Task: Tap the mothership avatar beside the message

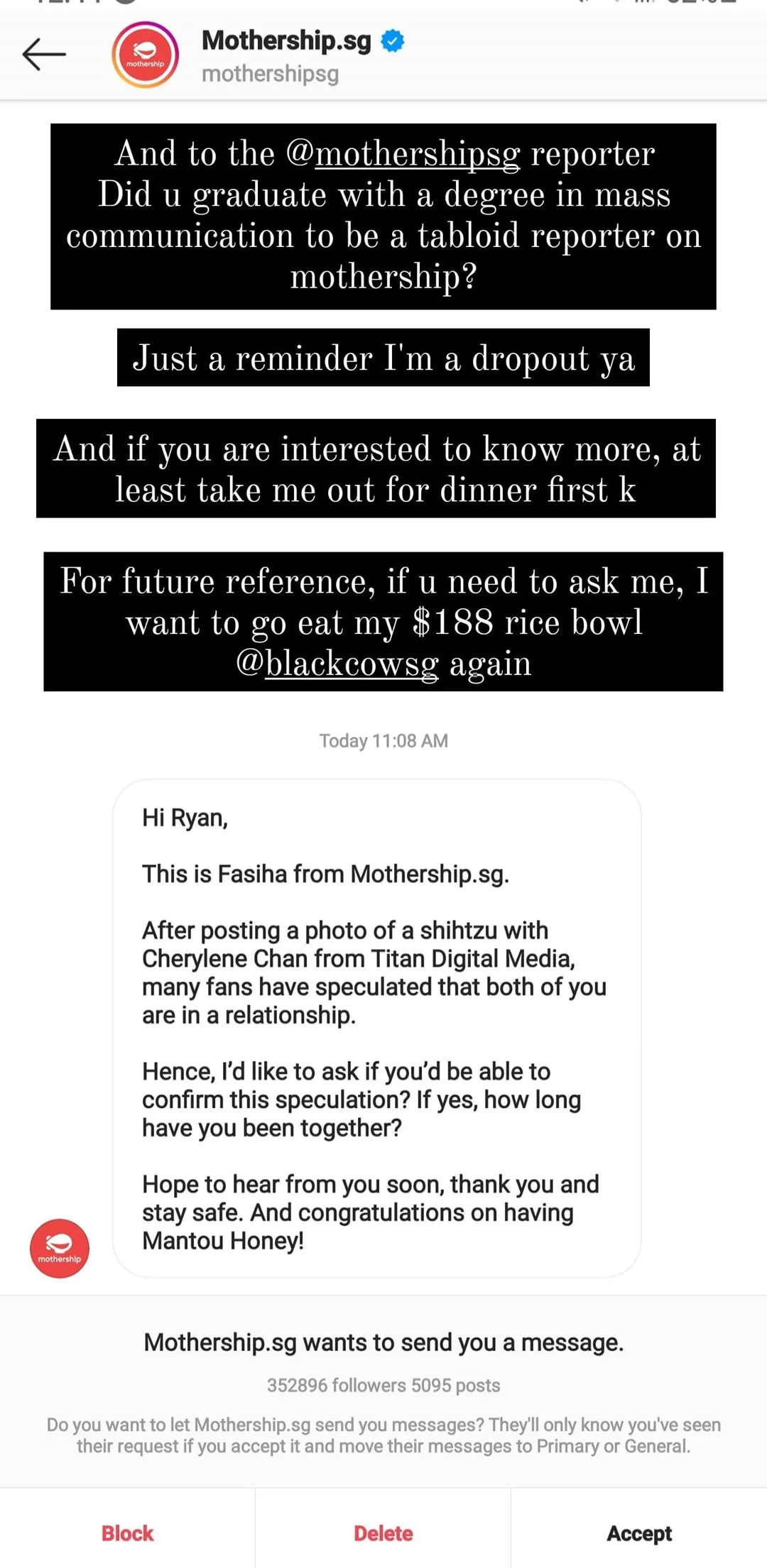Action: coord(60,1248)
